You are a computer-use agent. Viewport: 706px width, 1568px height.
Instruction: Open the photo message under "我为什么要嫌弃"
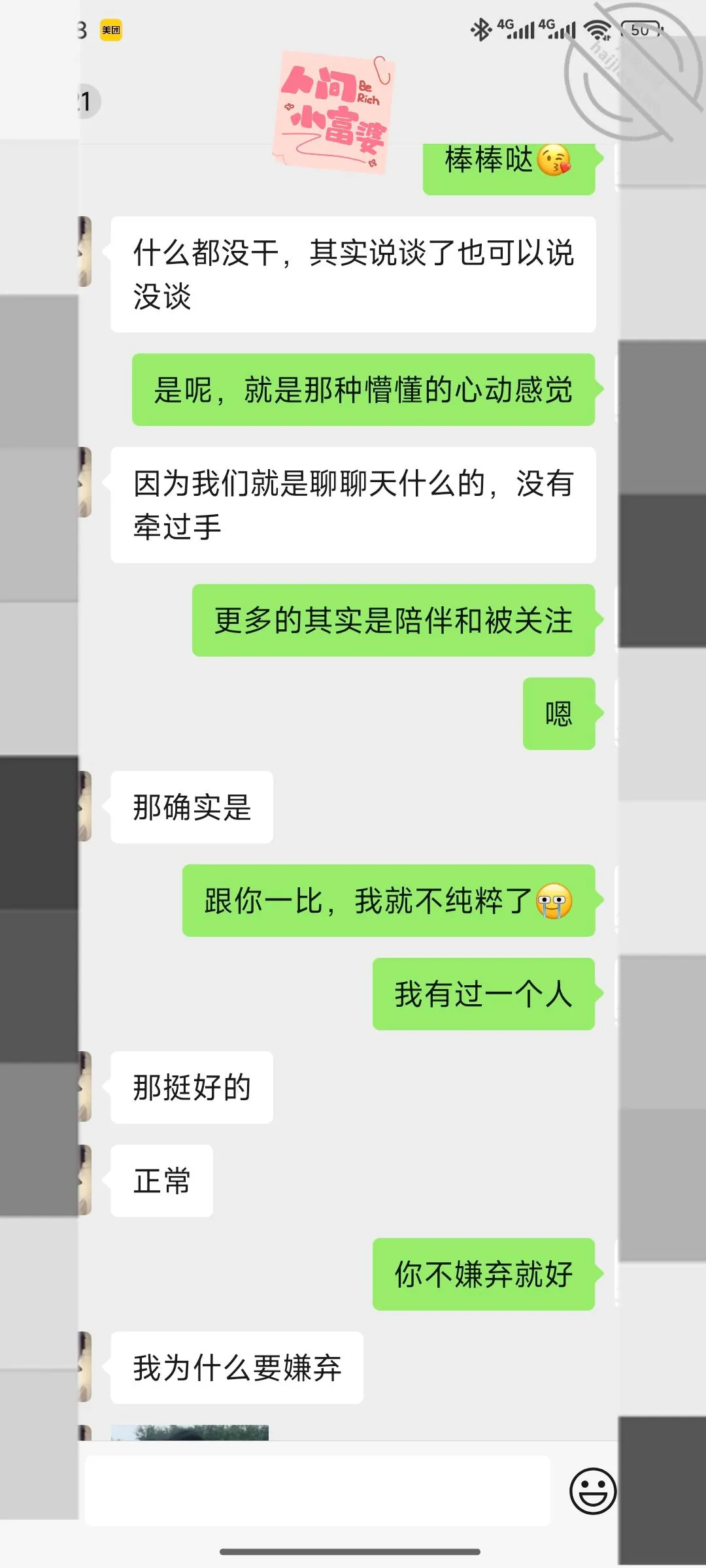click(190, 1433)
